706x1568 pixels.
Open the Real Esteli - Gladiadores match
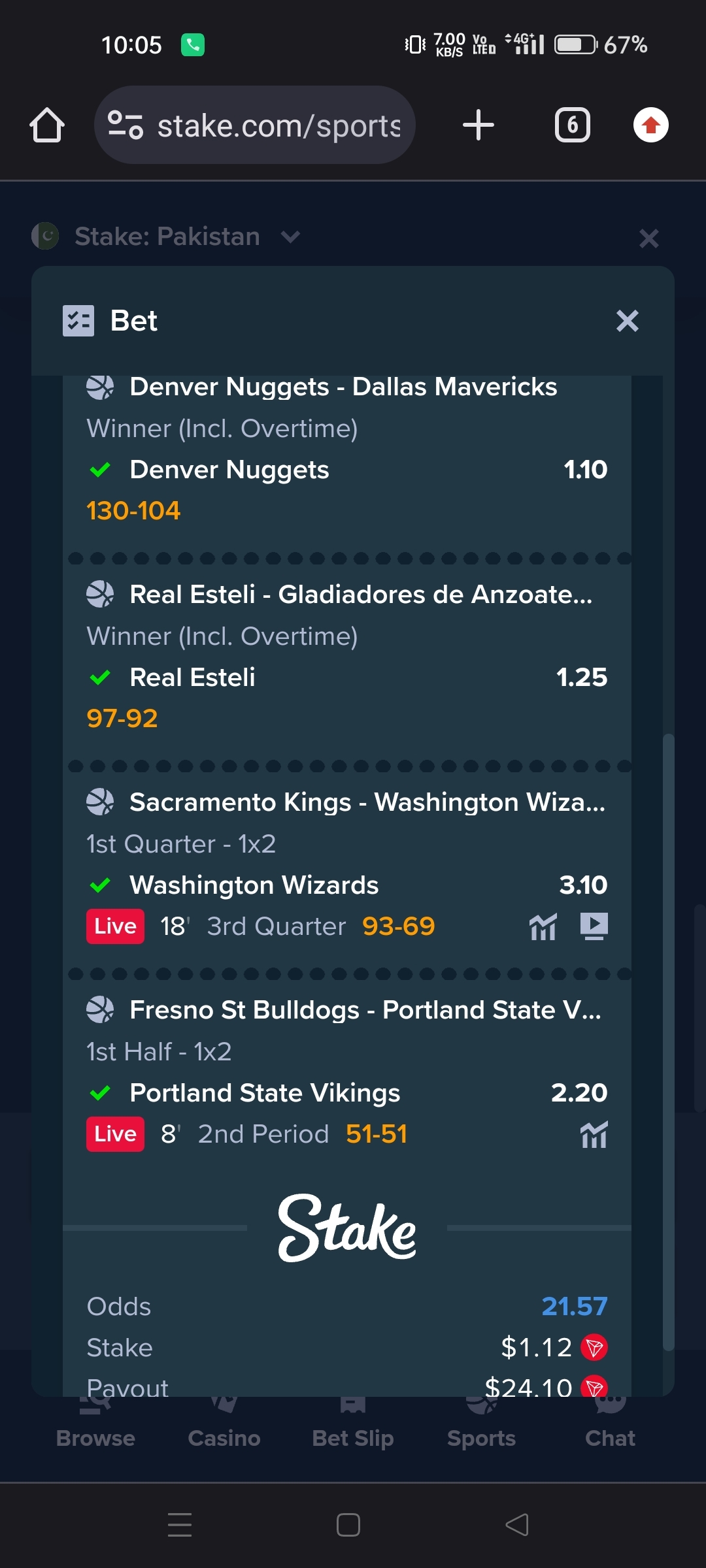click(361, 595)
